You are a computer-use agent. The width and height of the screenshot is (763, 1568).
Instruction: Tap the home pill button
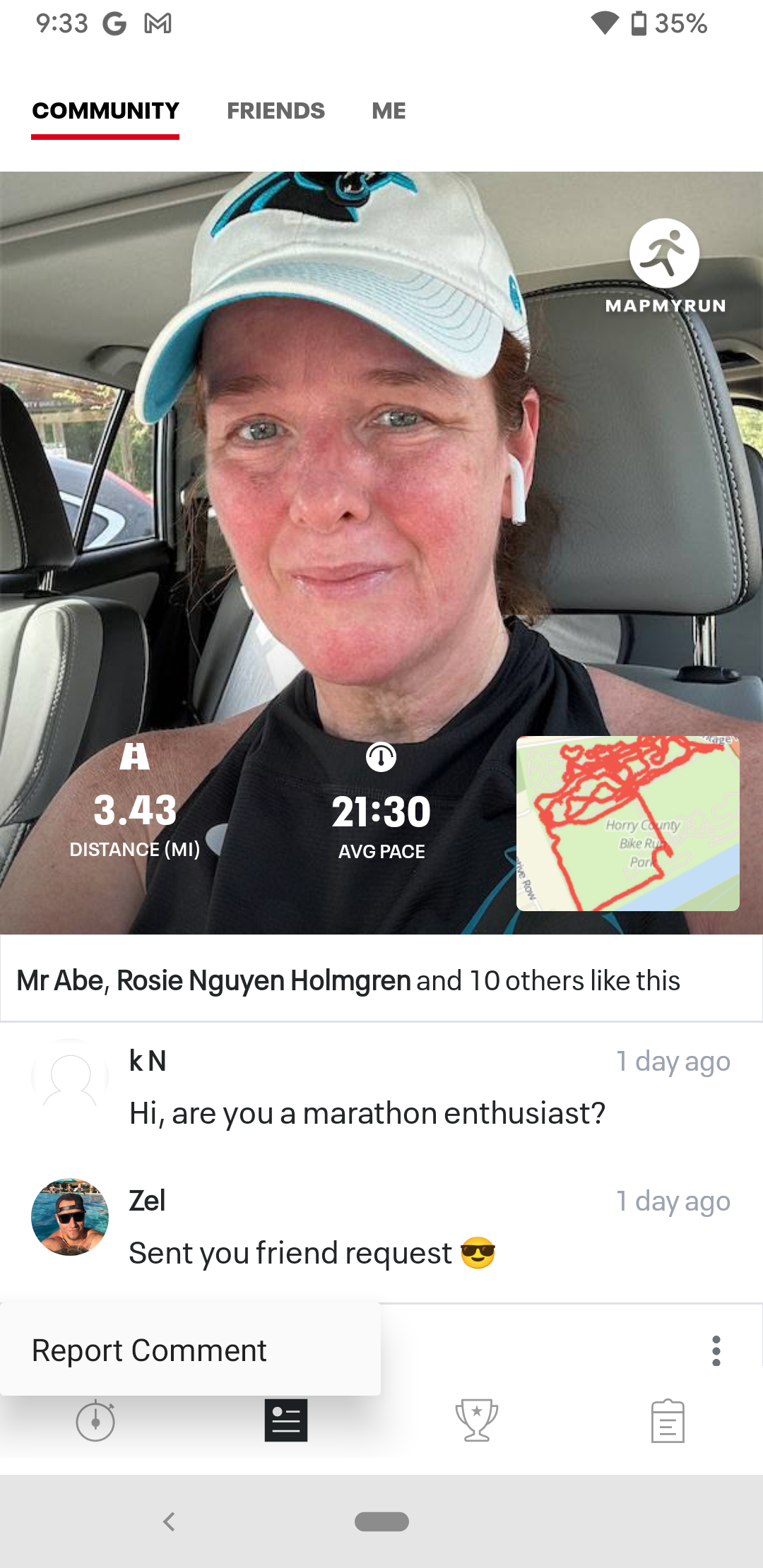click(381, 1521)
